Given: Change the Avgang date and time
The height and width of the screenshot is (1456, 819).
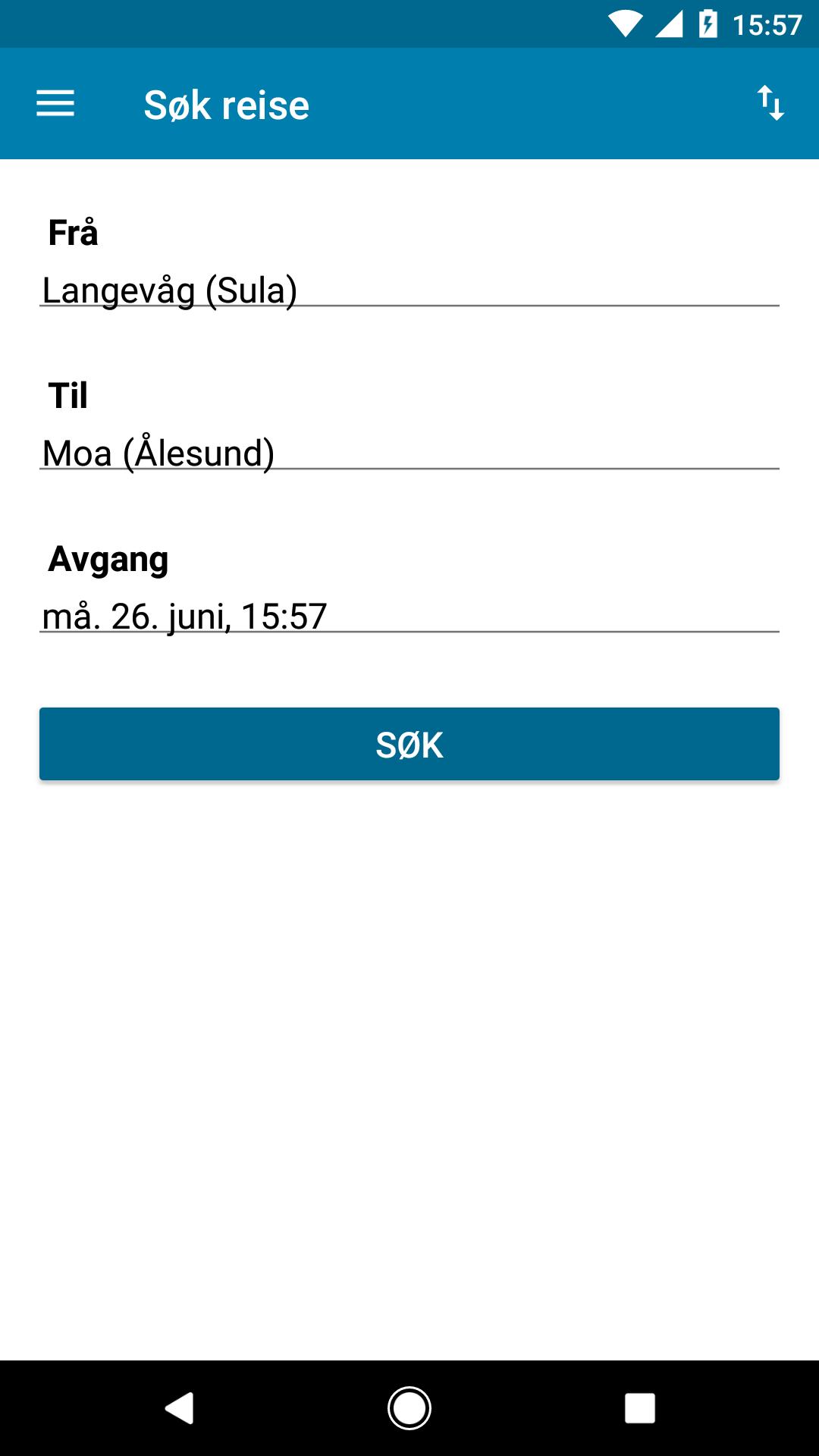Looking at the screenshot, I should [x=409, y=617].
